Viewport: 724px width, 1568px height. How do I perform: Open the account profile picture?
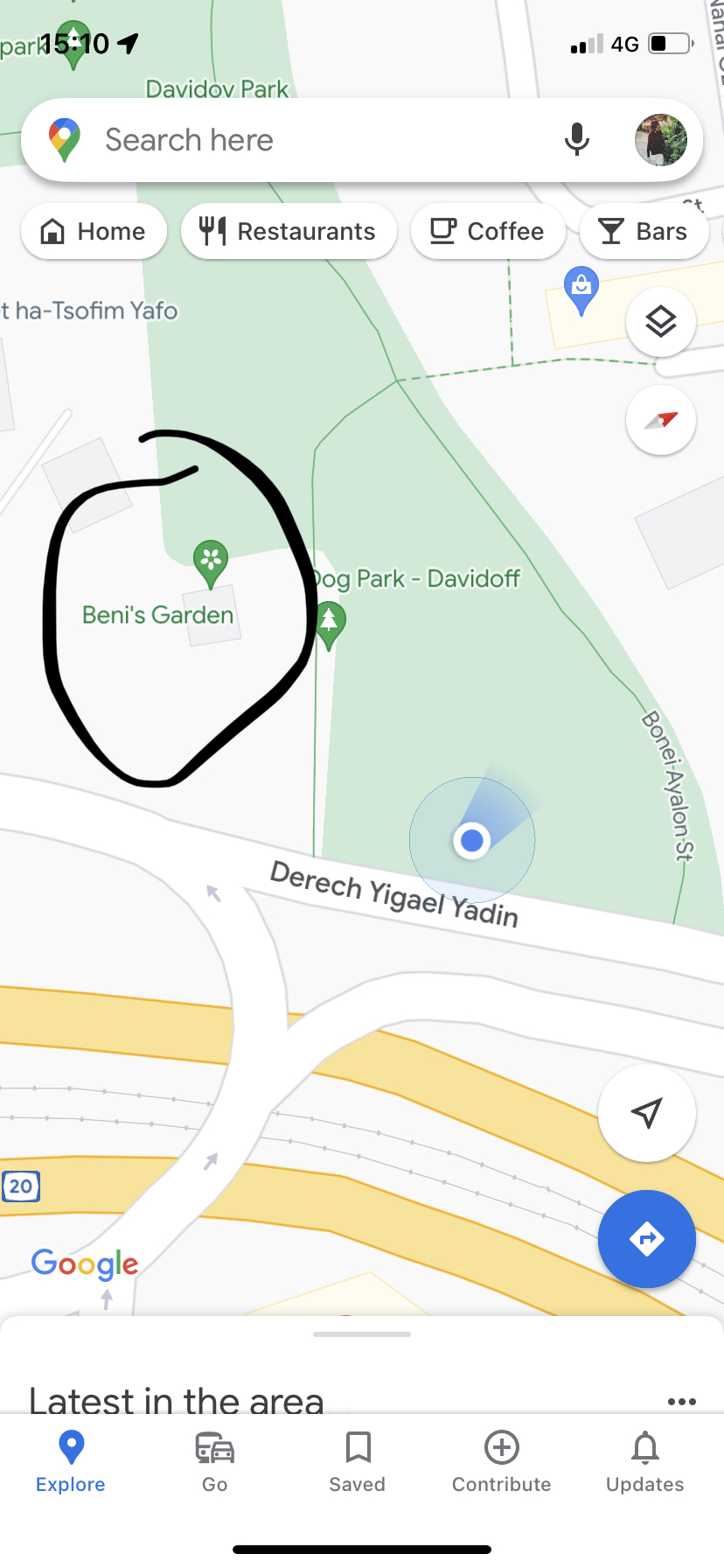pyautogui.click(x=660, y=140)
